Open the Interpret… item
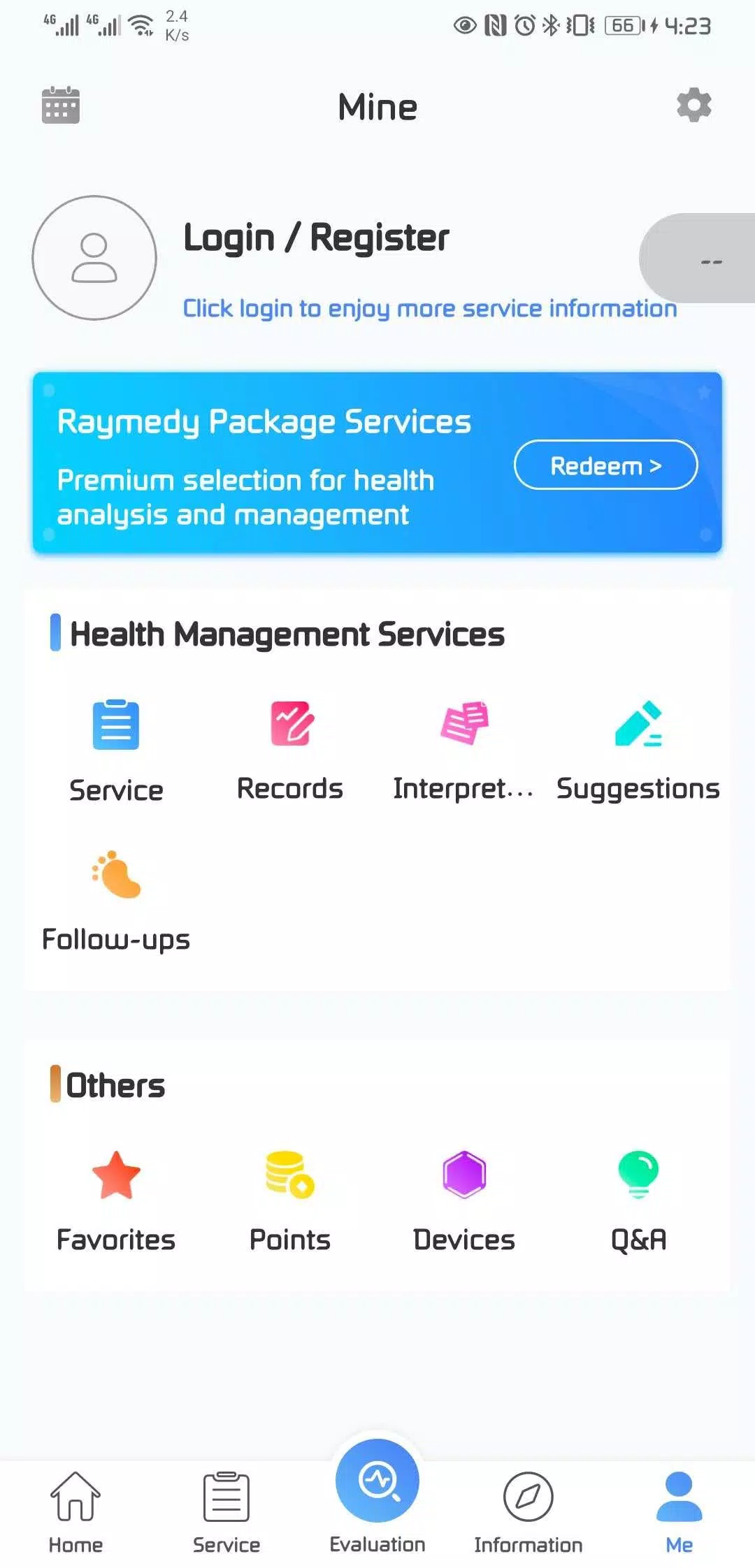 (464, 751)
